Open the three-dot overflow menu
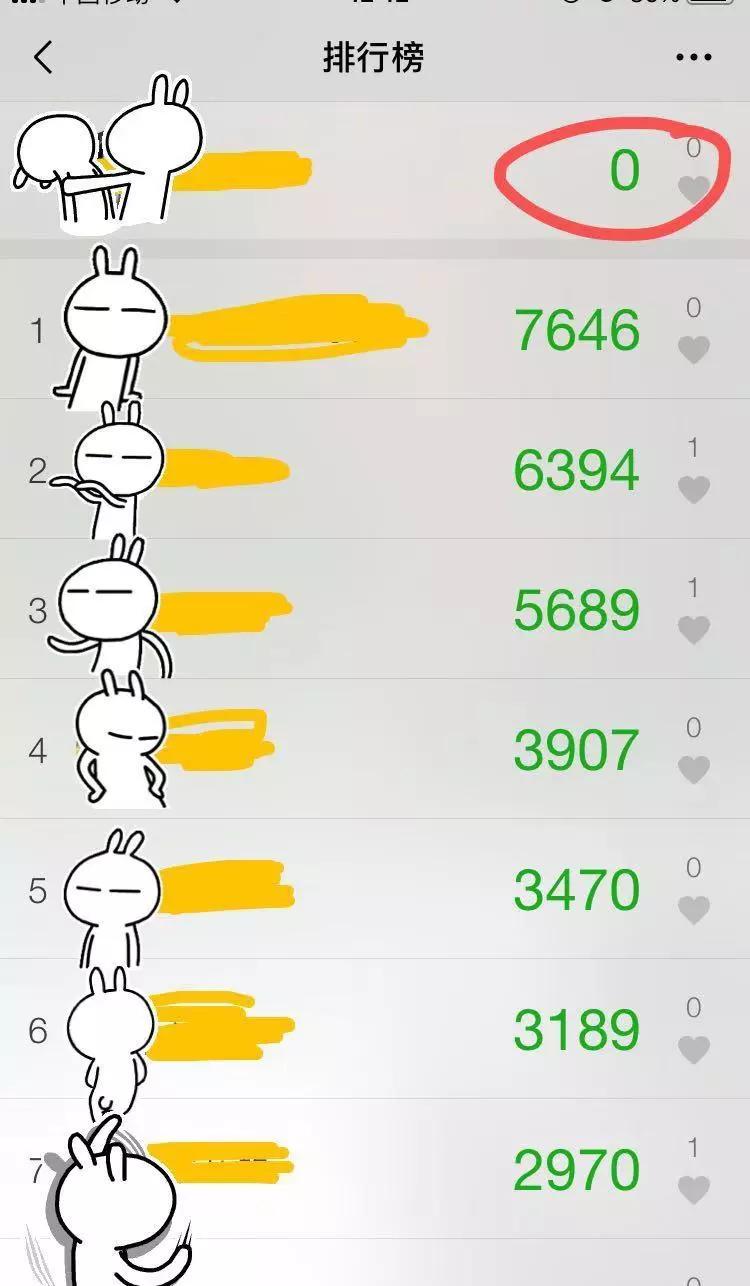Screen dimensions: 750x1286 (x=693, y=58)
